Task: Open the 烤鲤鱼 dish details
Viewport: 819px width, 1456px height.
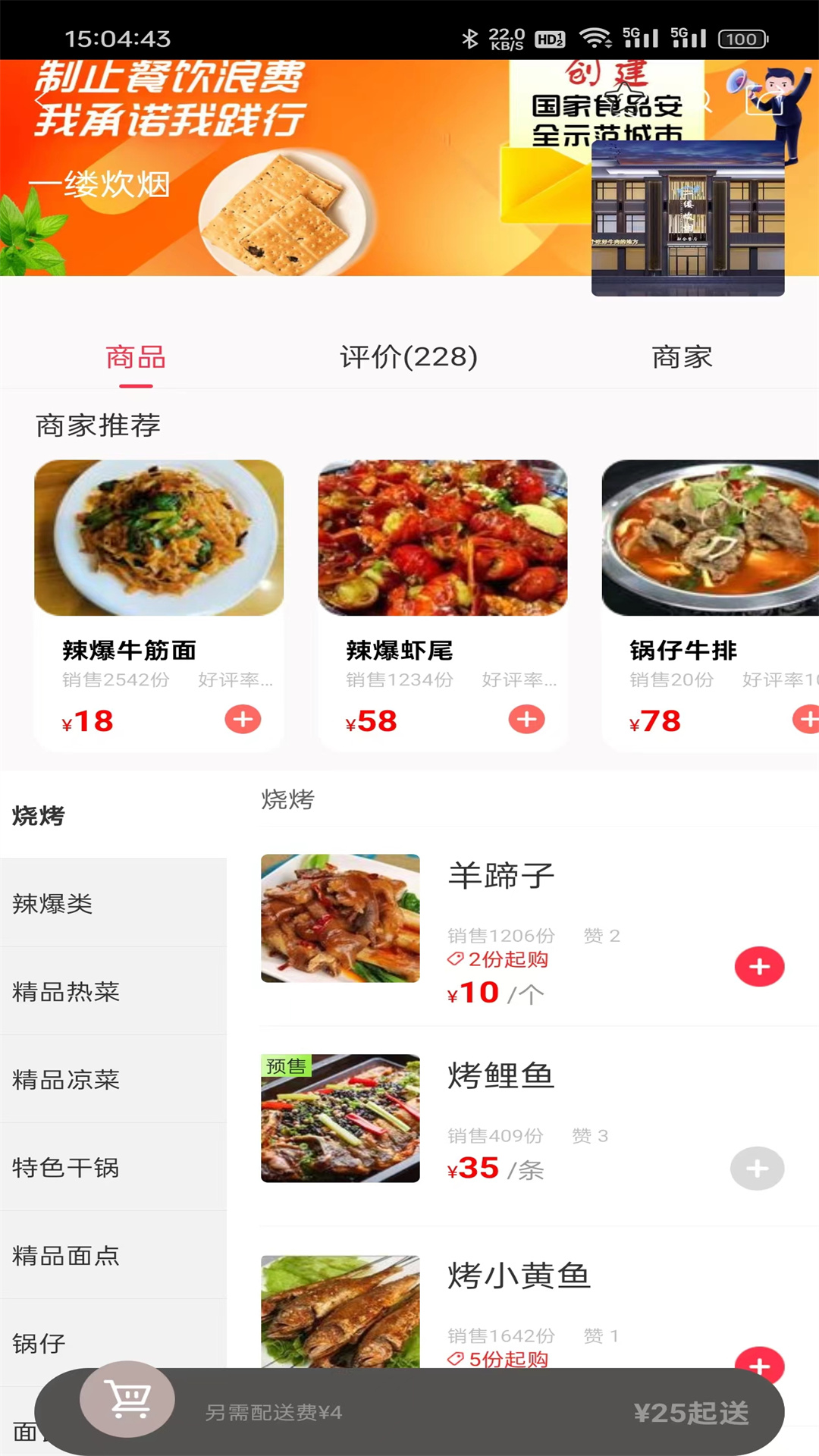Action: pos(500,1077)
